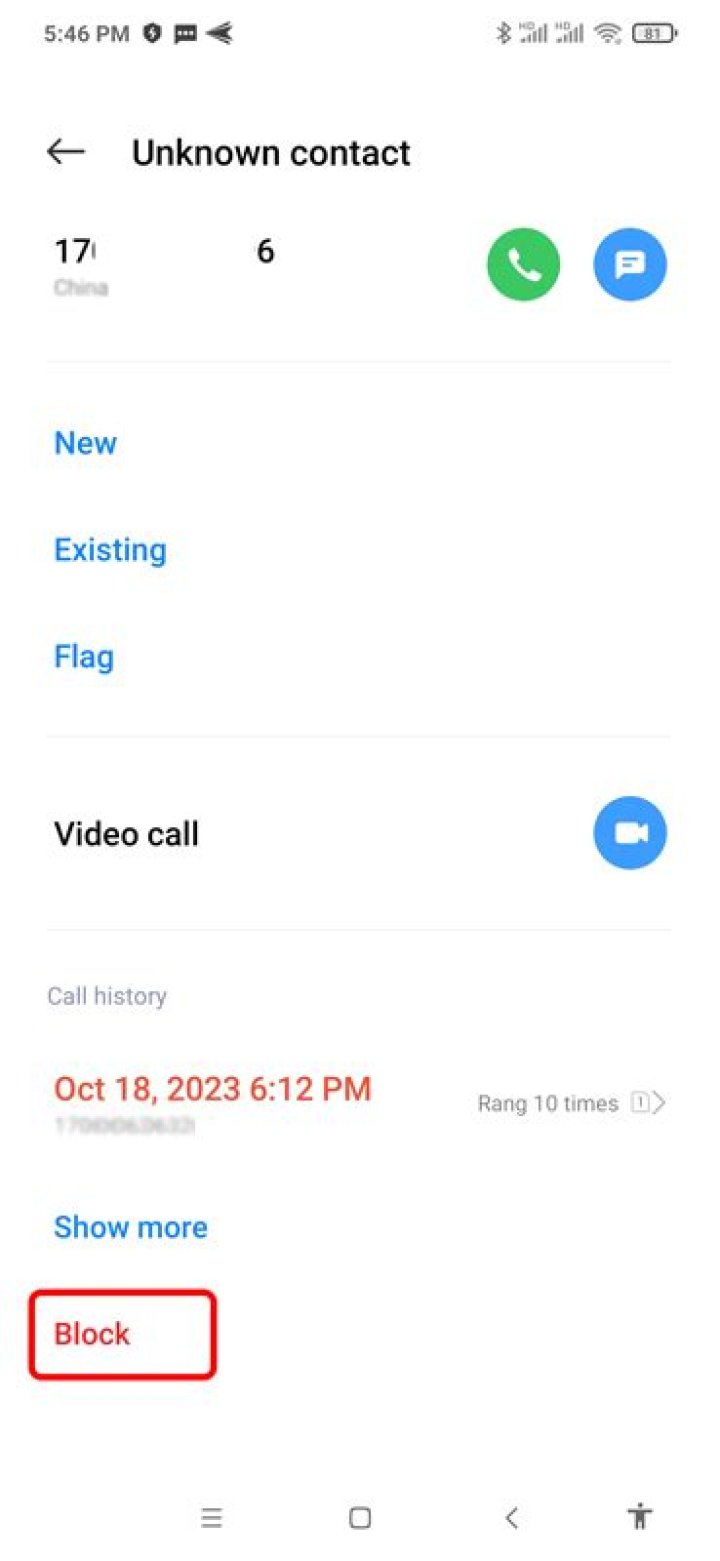The image size is (720, 1561).
Task: Open the call on Oct 18, 2023 entry
Action: click(x=213, y=1088)
